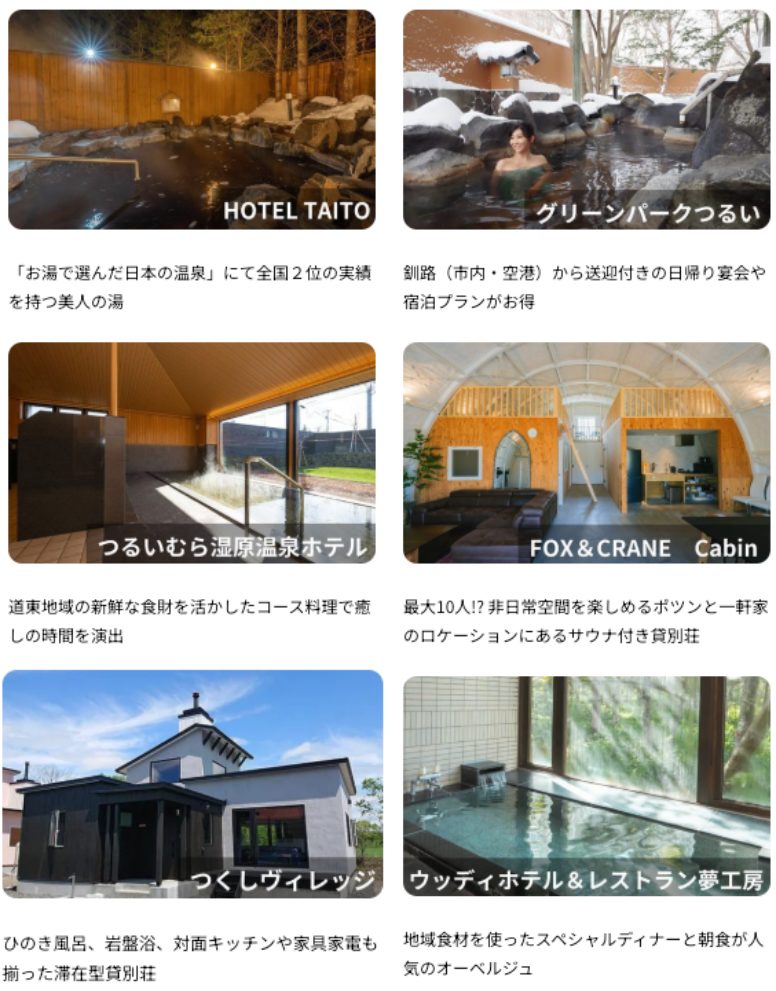Go to ウッディホテル＆レストラン夢工房 page
The image size is (776, 991).
586,786
